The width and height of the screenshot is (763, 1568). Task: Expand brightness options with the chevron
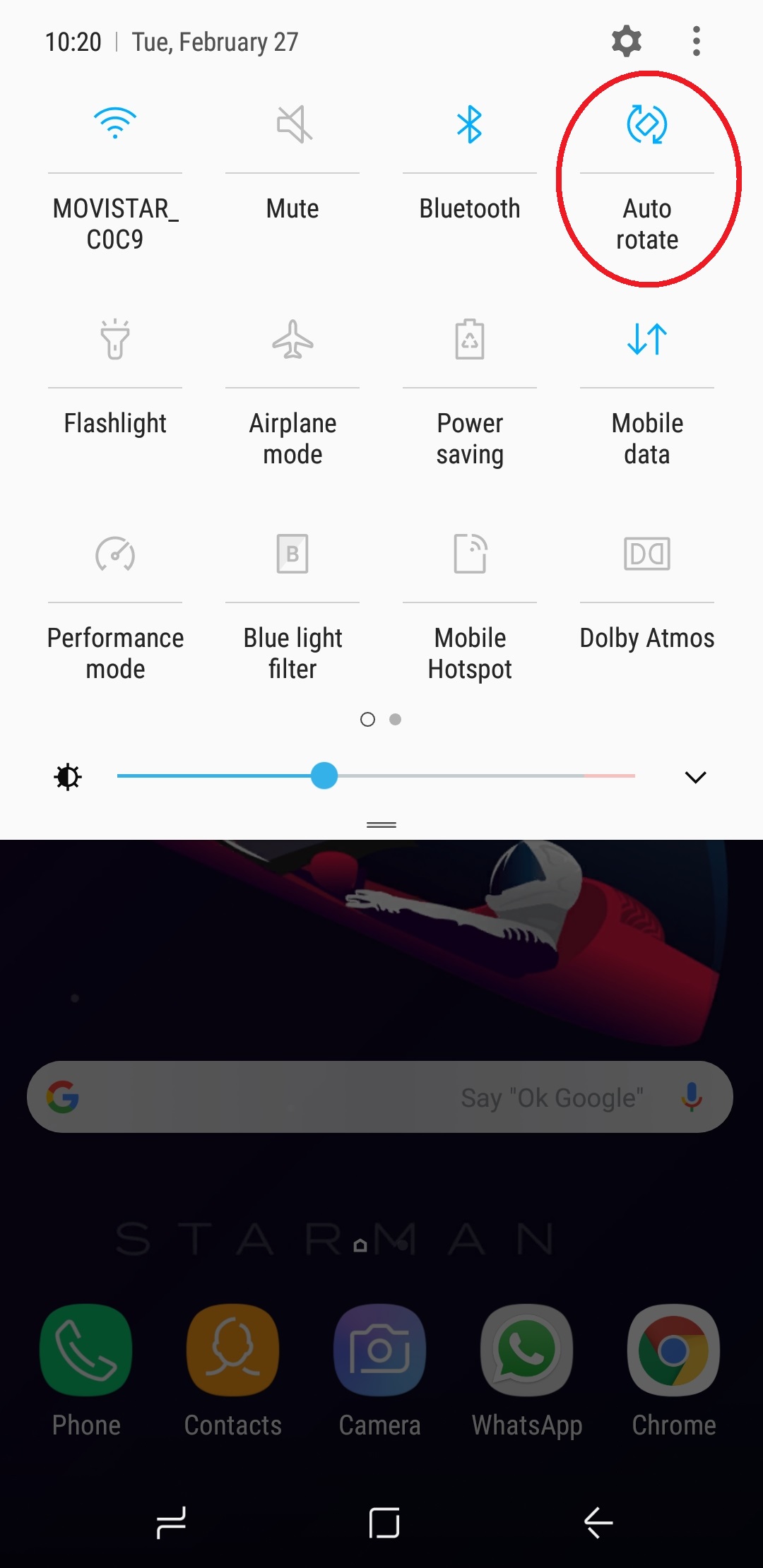coord(696,777)
